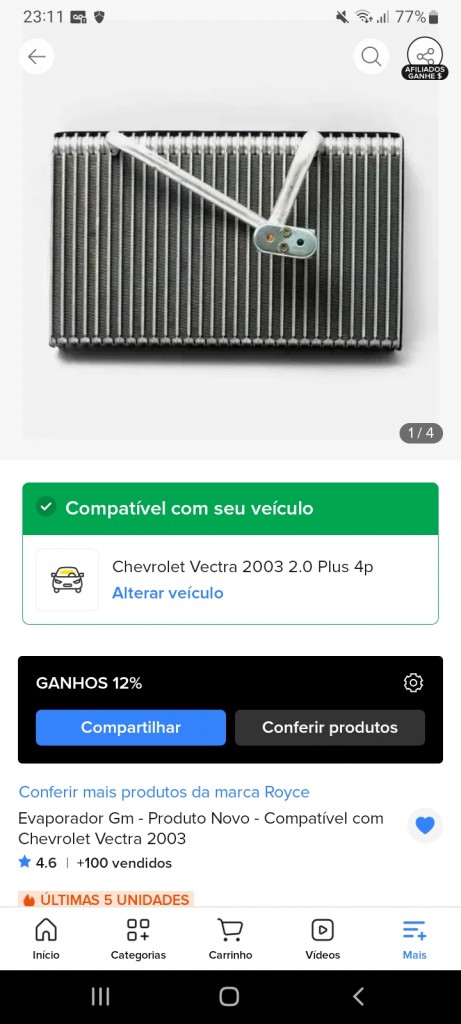
Task: Tap the system home button
Action: pos(229,997)
